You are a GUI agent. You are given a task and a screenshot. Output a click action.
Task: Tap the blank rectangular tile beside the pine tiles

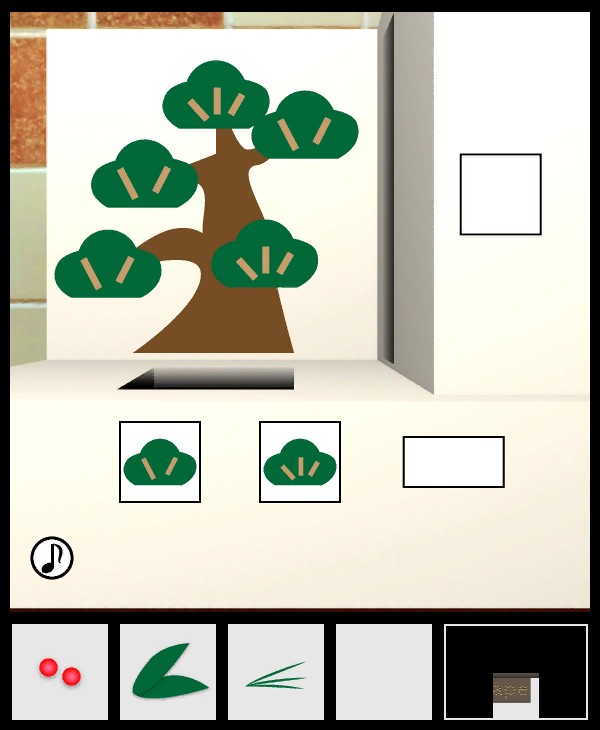click(x=453, y=462)
